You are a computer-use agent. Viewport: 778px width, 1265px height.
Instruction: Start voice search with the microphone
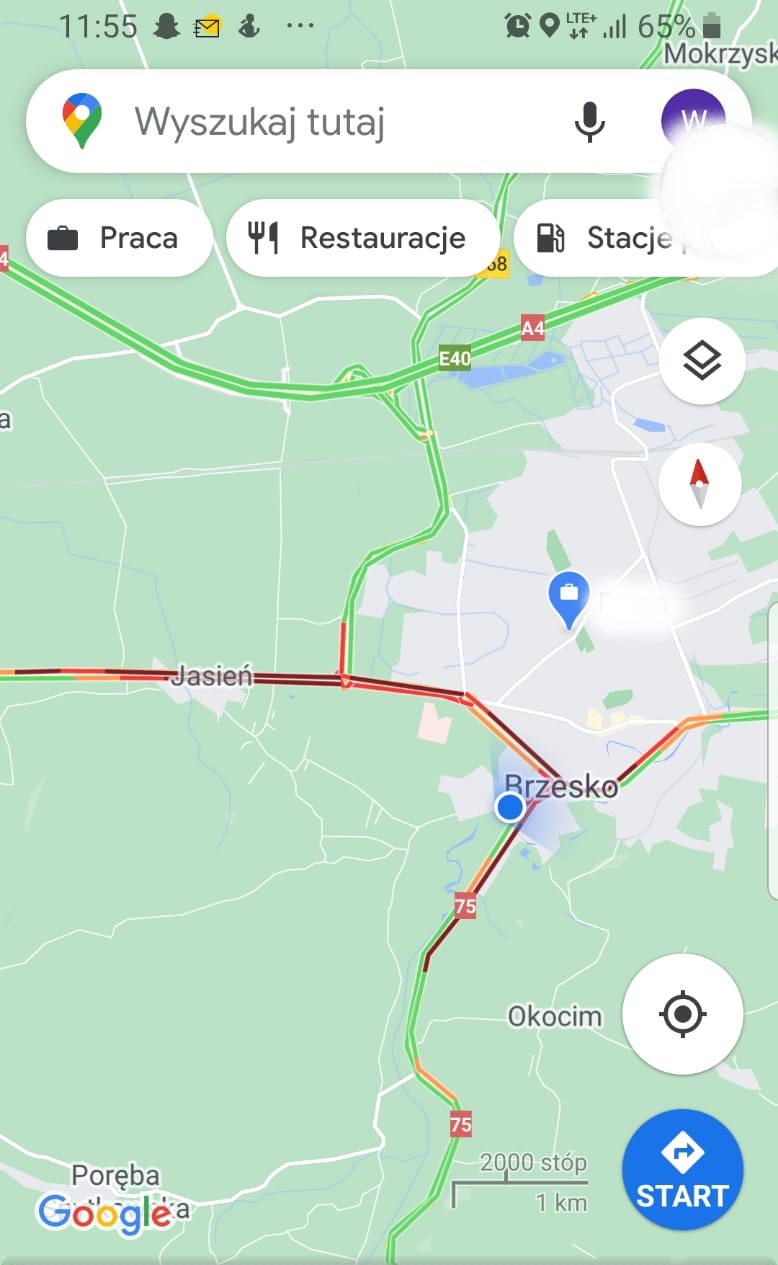tap(589, 122)
